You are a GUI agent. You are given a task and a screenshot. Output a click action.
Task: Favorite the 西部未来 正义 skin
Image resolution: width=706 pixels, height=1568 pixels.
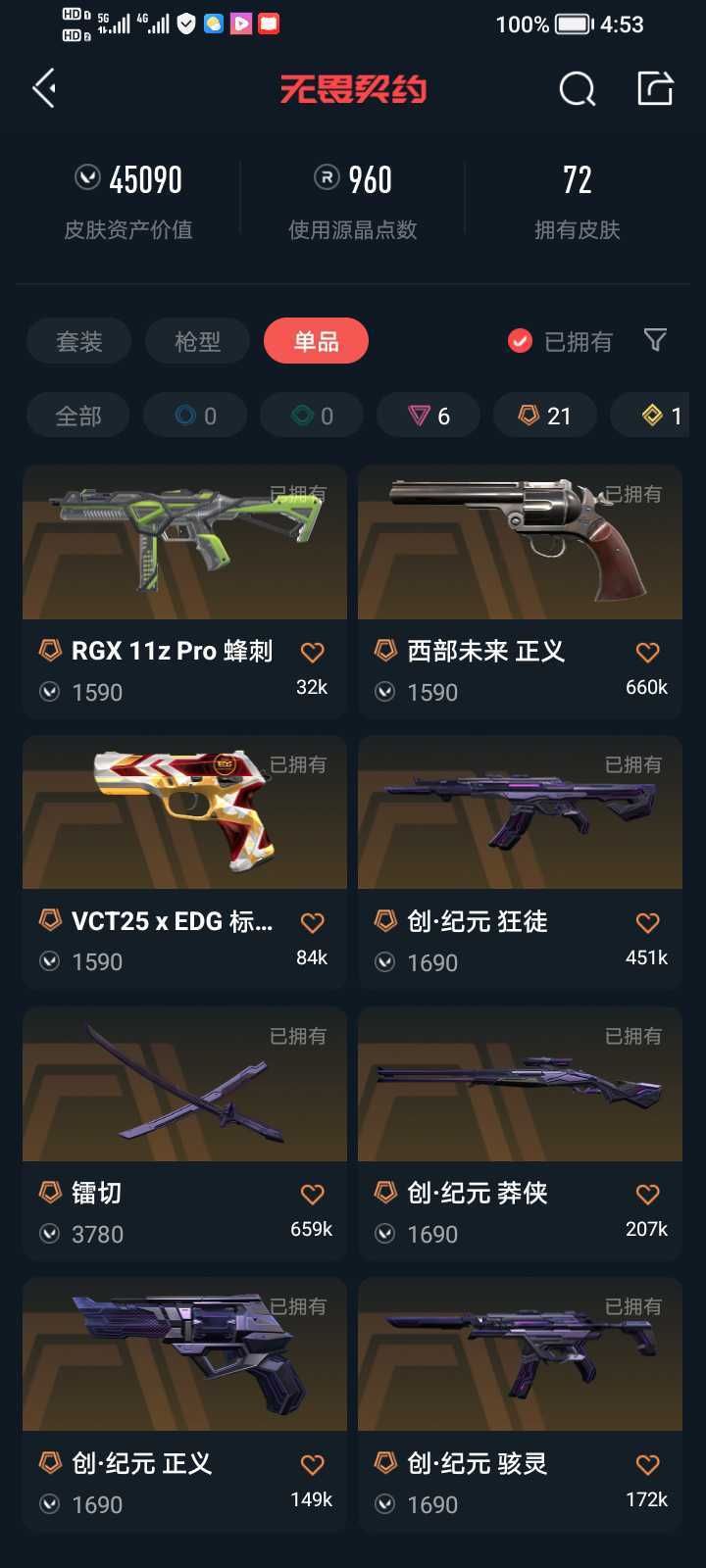coord(647,653)
